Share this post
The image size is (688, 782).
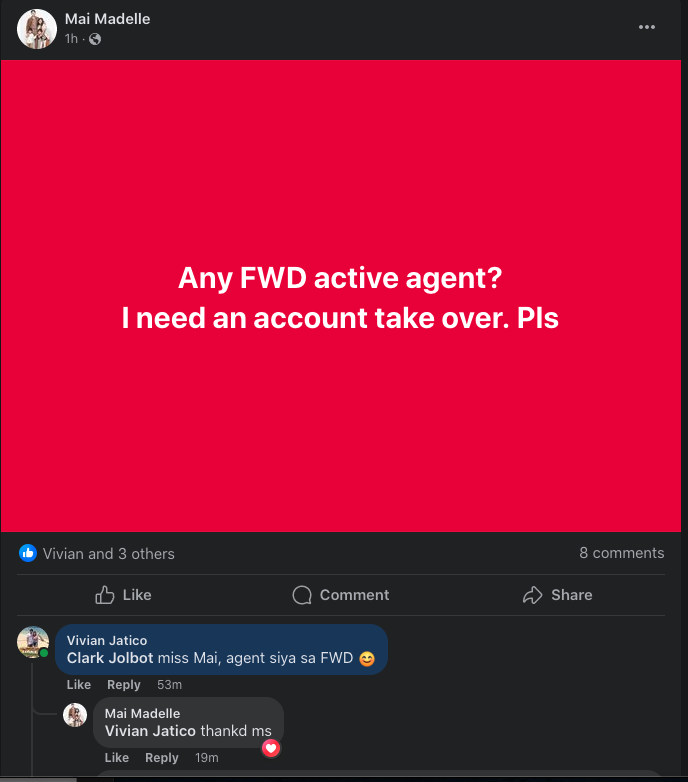pos(558,595)
